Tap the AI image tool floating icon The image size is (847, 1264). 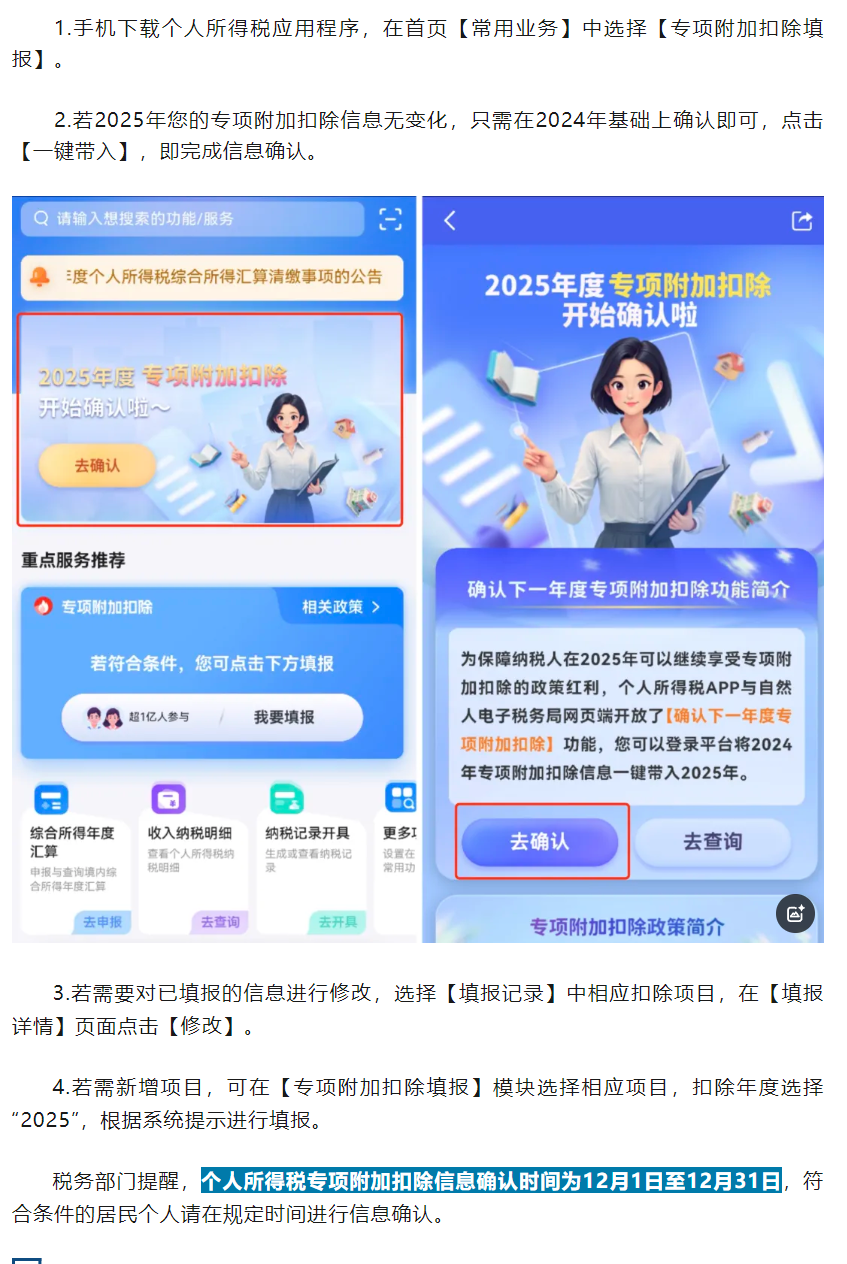coord(796,913)
